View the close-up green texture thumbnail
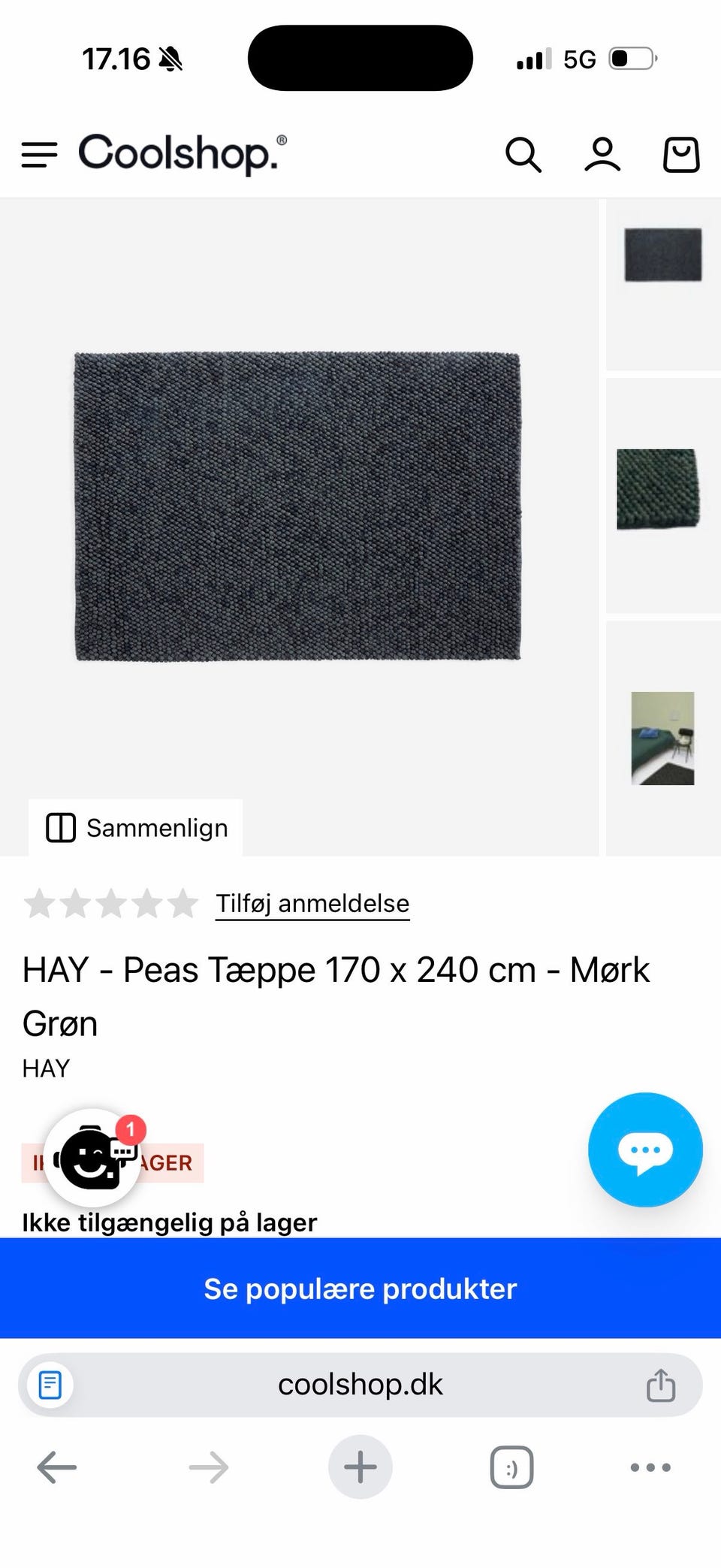721x1568 pixels. coord(658,489)
